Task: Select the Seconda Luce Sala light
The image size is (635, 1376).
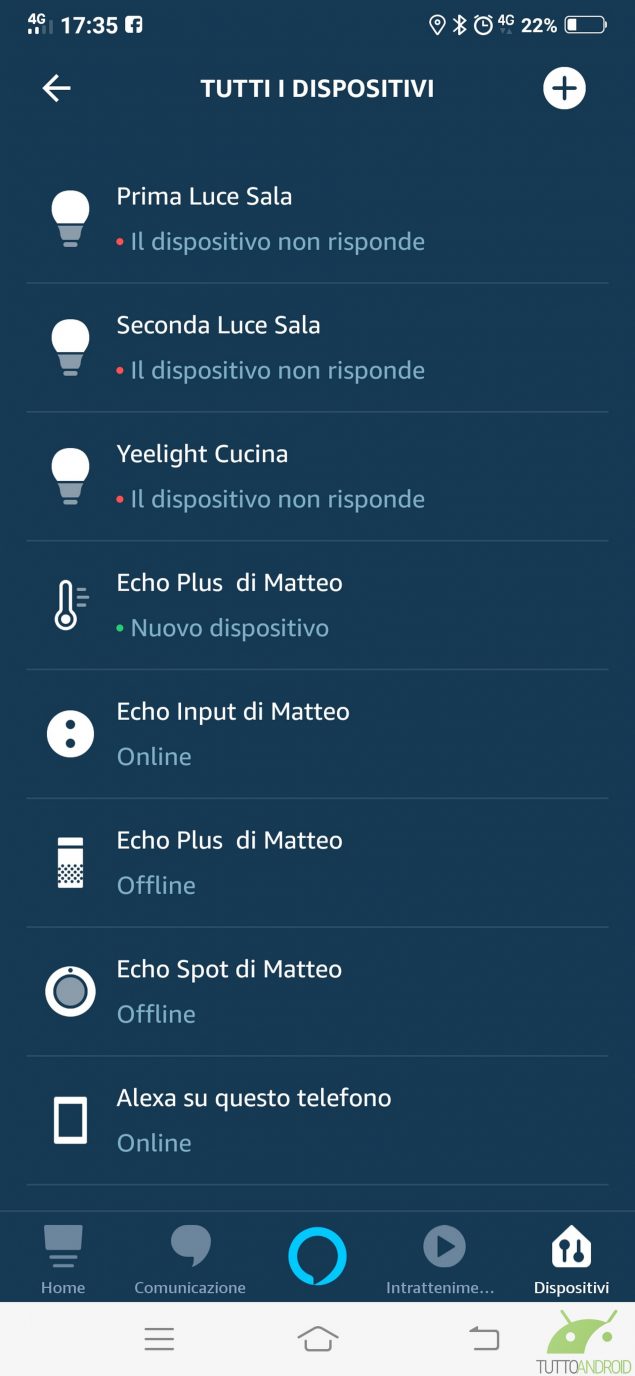Action: [x=316, y=347]
